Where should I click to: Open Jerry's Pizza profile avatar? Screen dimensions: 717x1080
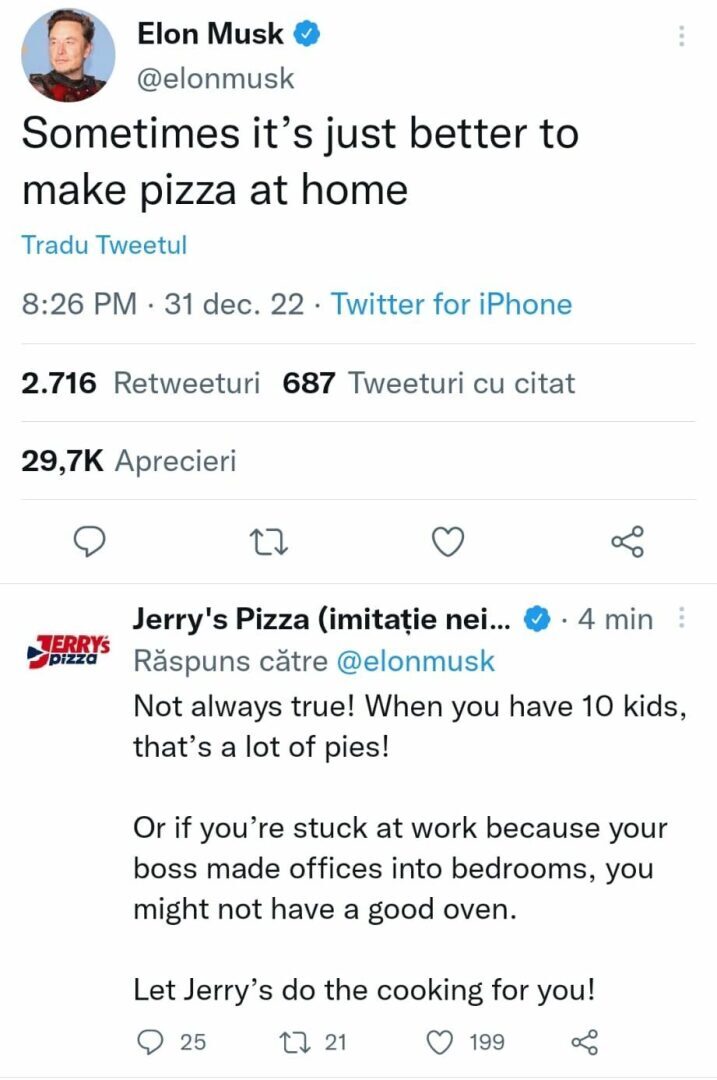pyautogui.click(x=68, y=651)
